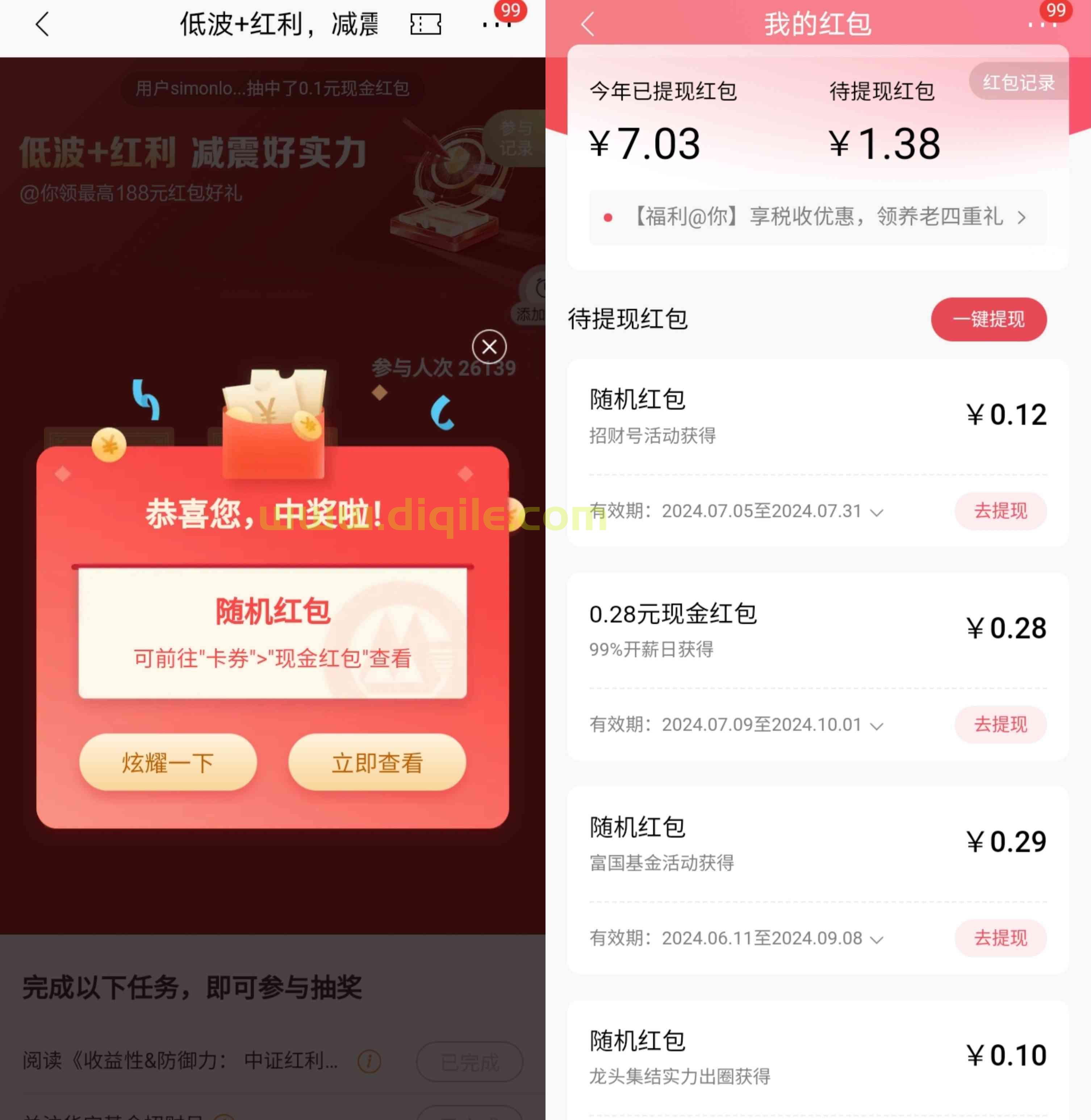Withdraw the ¥0.29 富国基金 red packet
This screenshot has width=1091, height=1120.
click(1000, 938)
